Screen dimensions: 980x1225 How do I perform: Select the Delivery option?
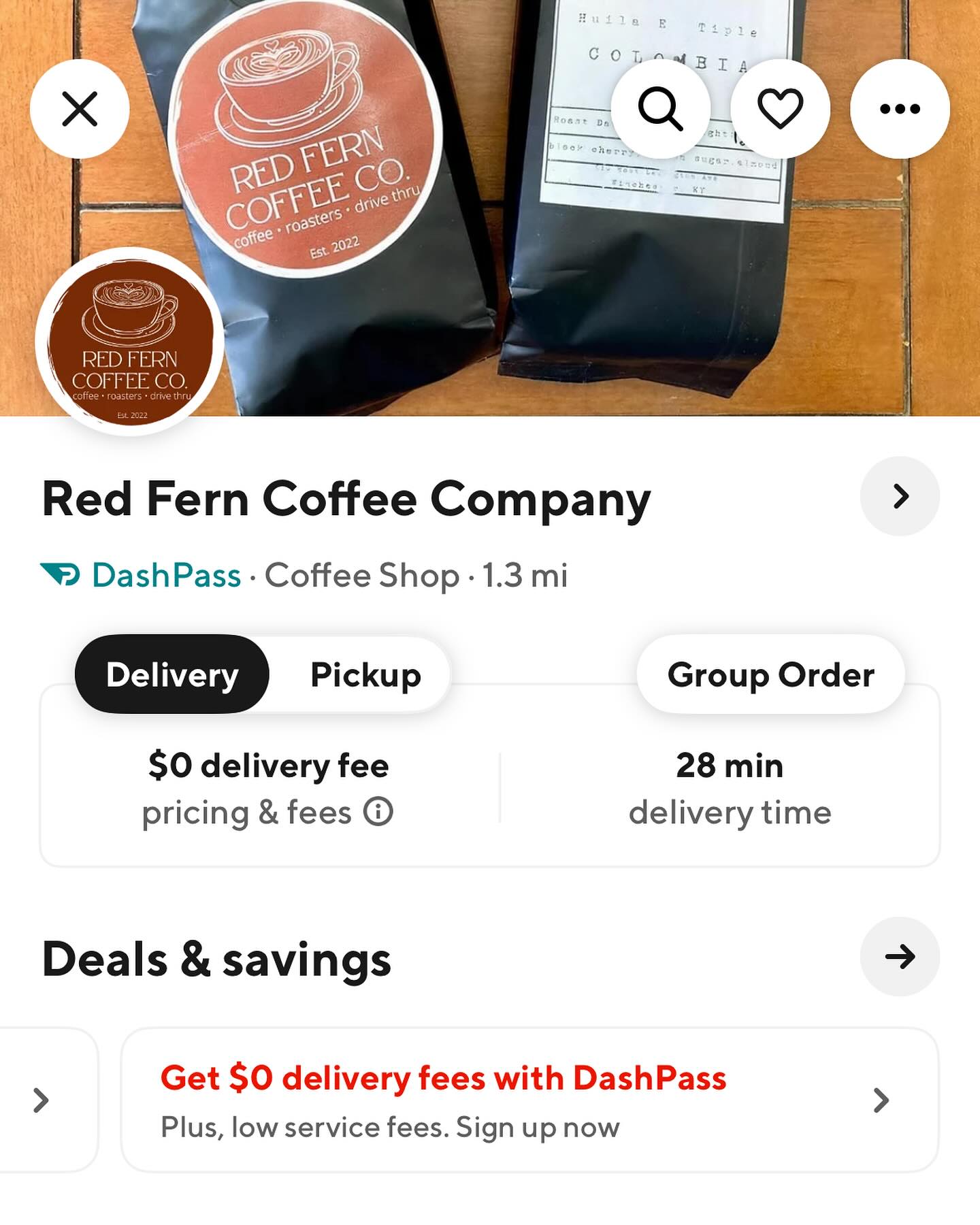click(172, 674)
